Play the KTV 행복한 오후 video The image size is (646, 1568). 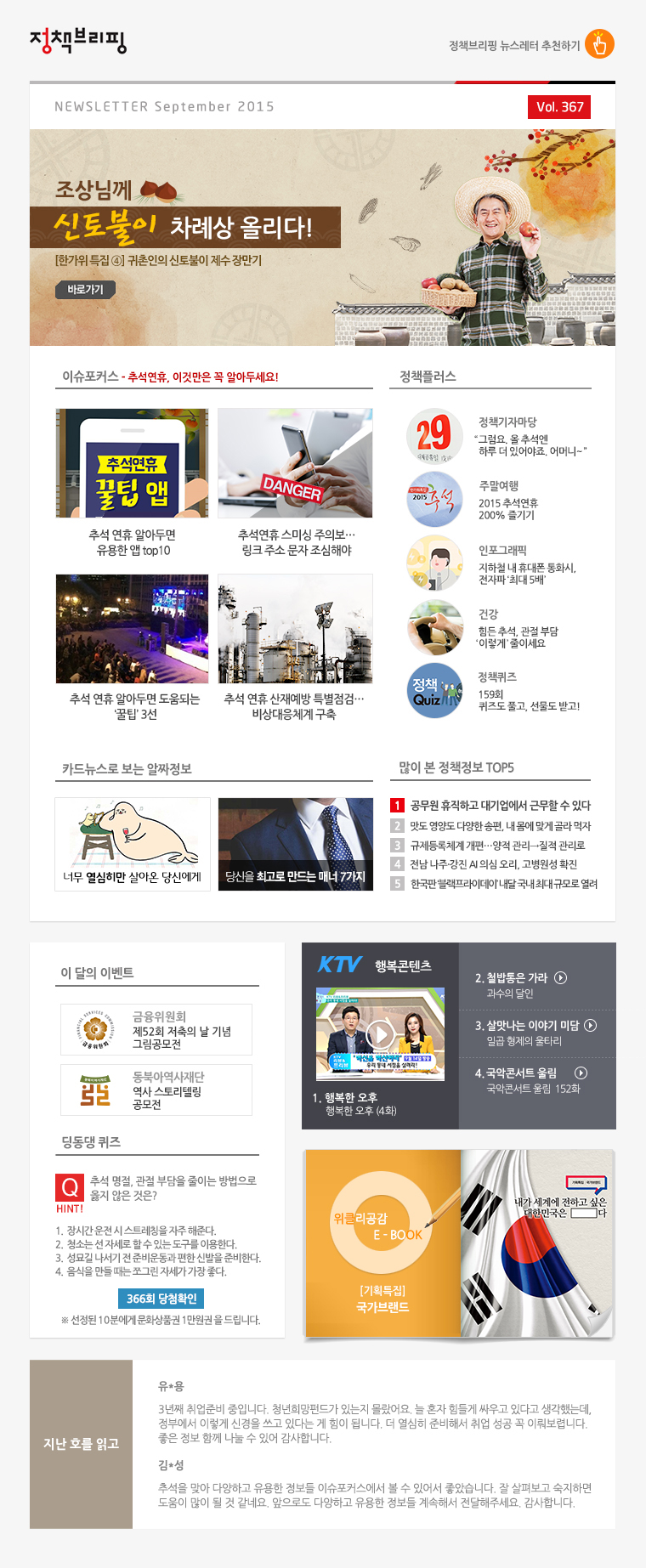(380, 1034)
